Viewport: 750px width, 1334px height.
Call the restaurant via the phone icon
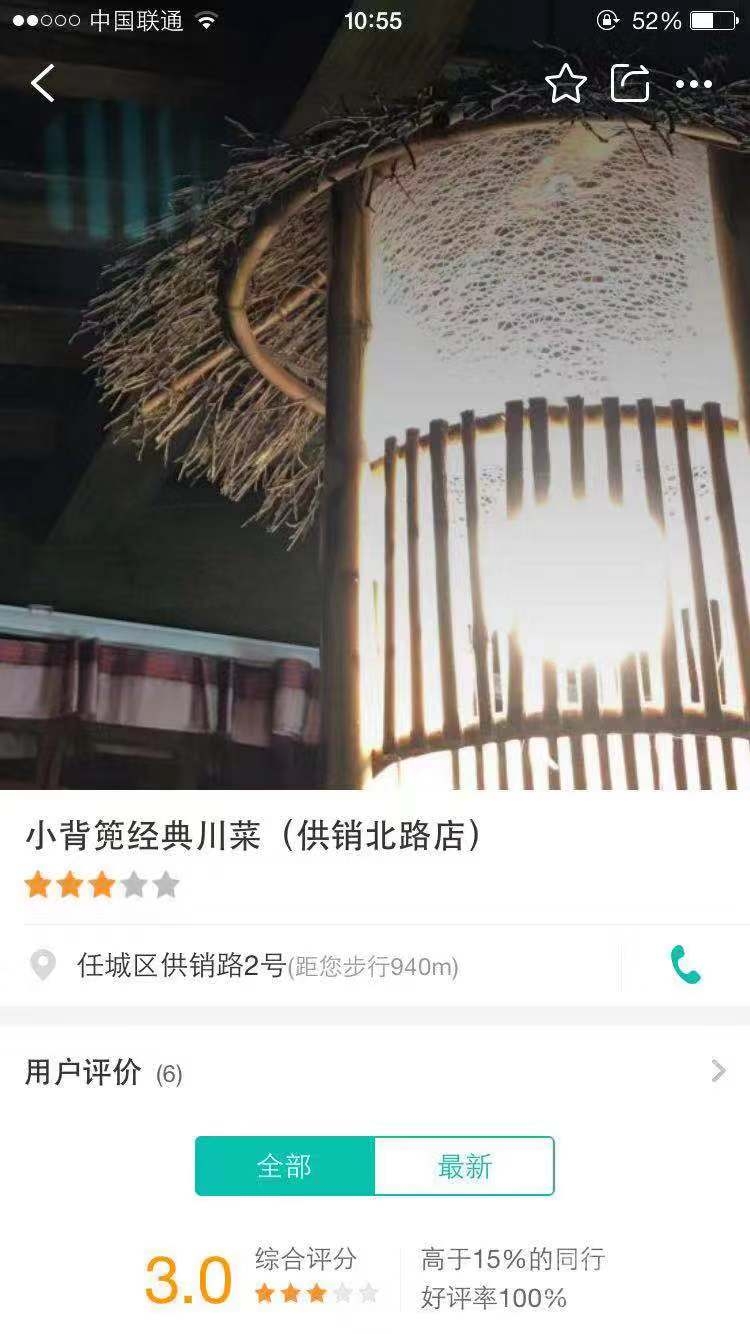686,966
